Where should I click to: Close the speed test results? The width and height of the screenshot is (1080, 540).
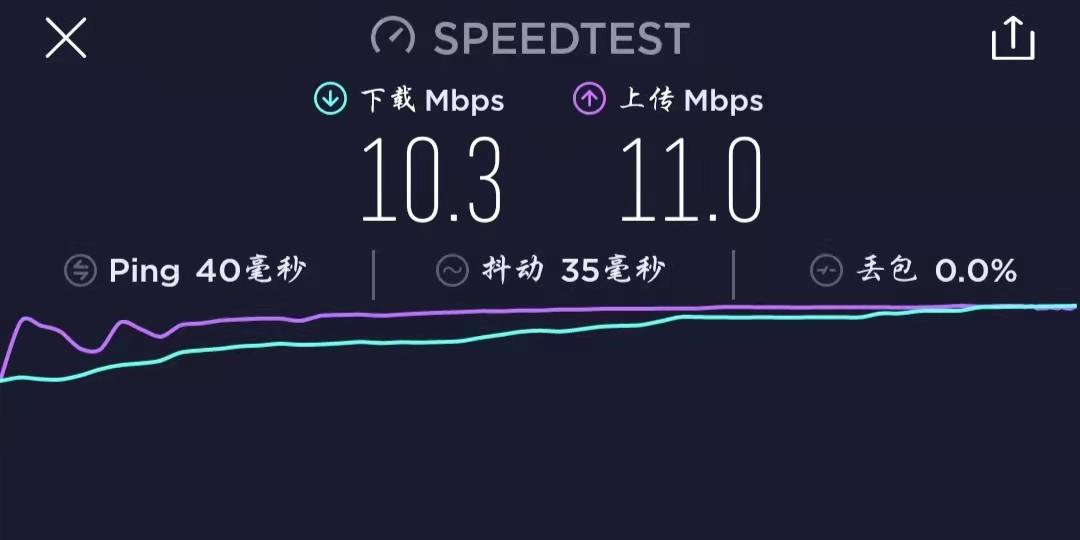point(66,39)
